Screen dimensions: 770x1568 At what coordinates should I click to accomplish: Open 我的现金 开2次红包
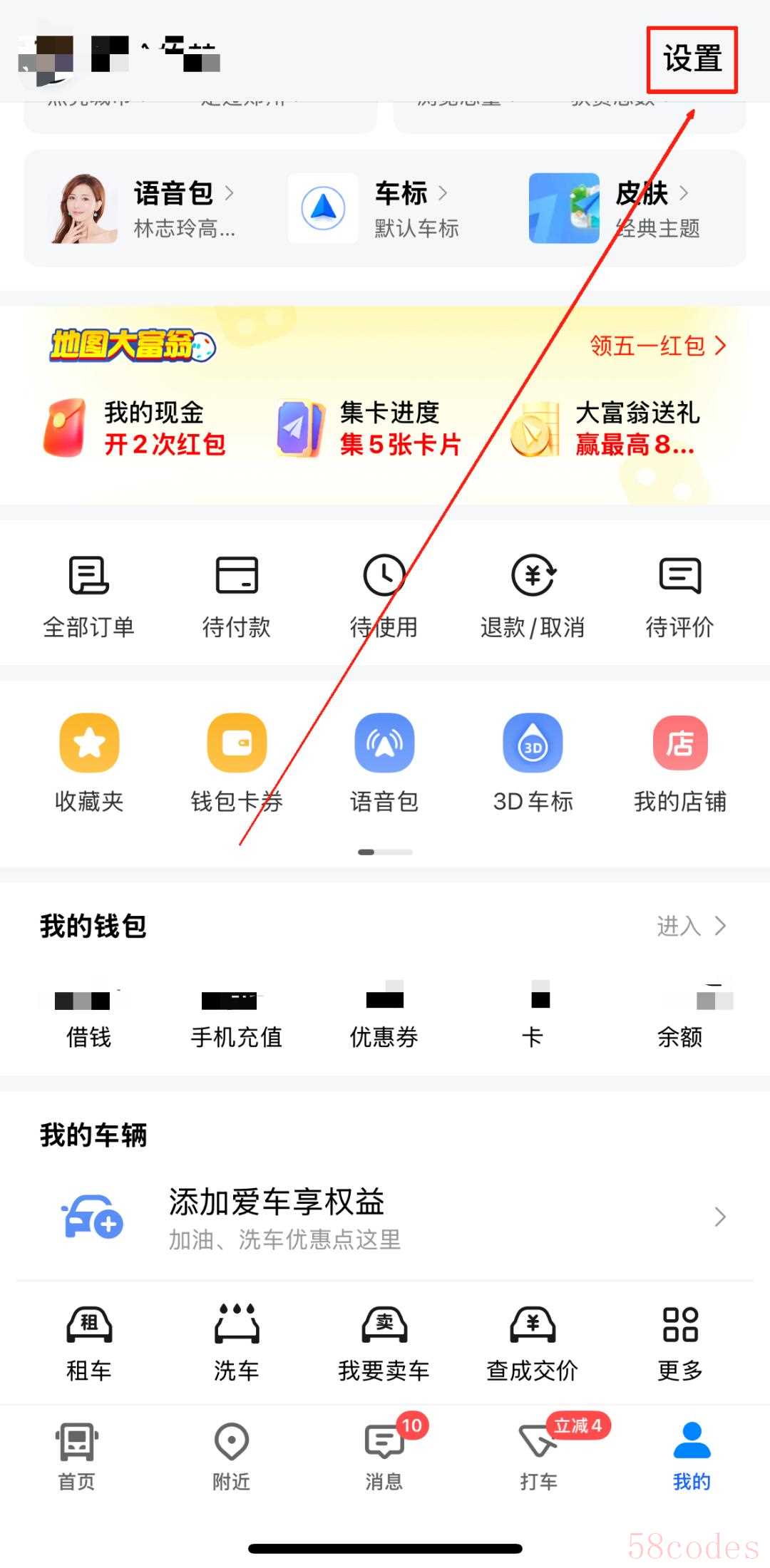[x=135, y=428]
